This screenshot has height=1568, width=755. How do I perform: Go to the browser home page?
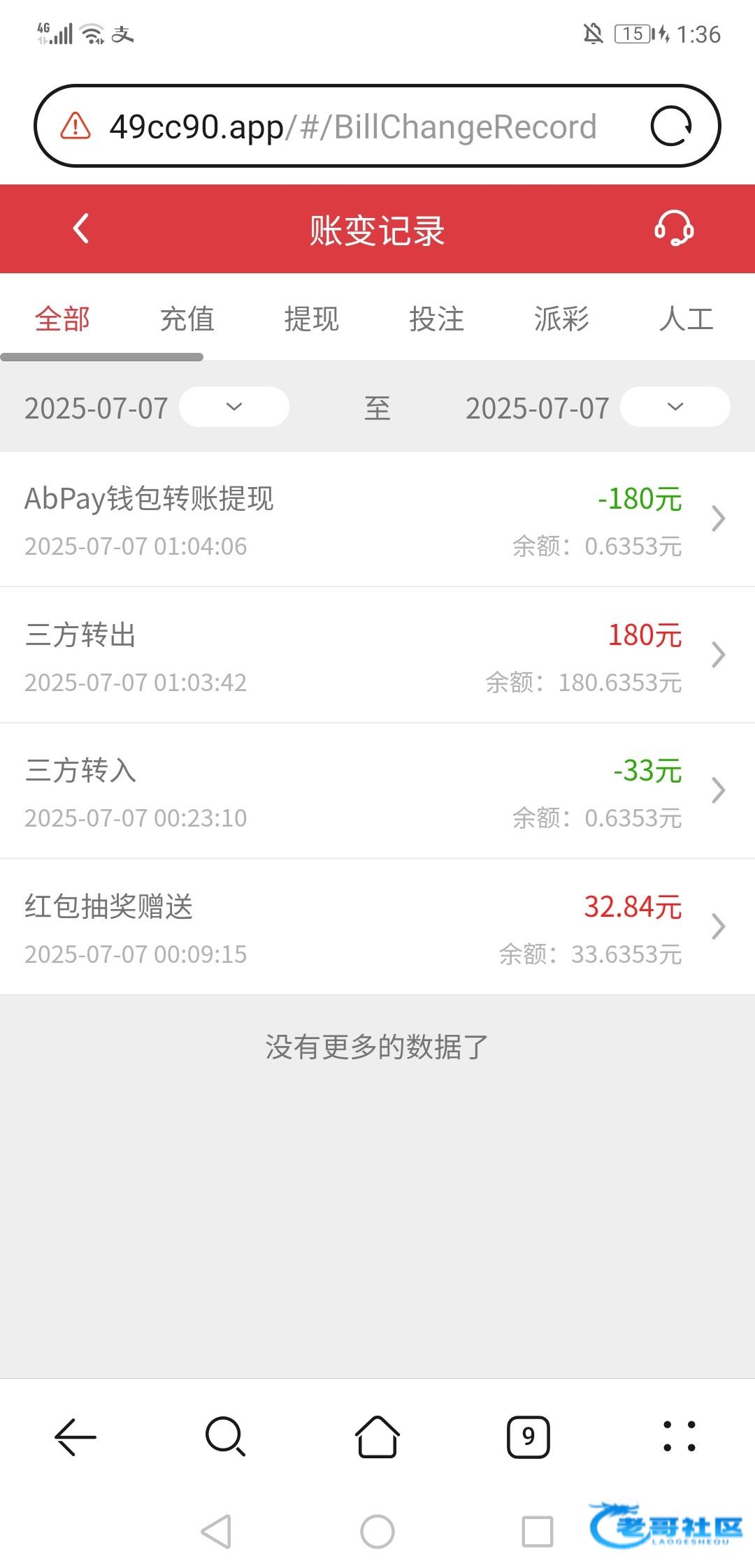click(x=377, y=1437)
